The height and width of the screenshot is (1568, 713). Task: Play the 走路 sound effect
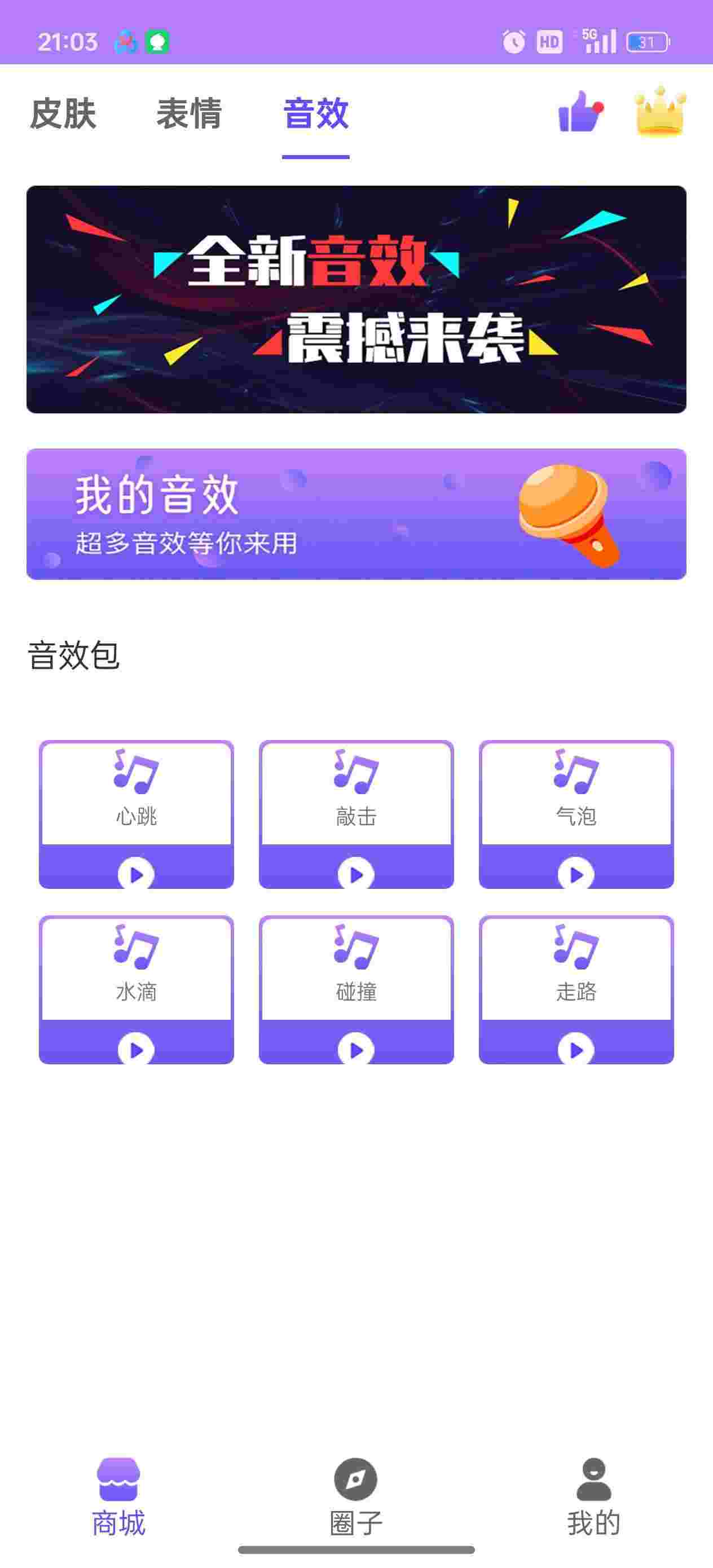point(576,1050)
